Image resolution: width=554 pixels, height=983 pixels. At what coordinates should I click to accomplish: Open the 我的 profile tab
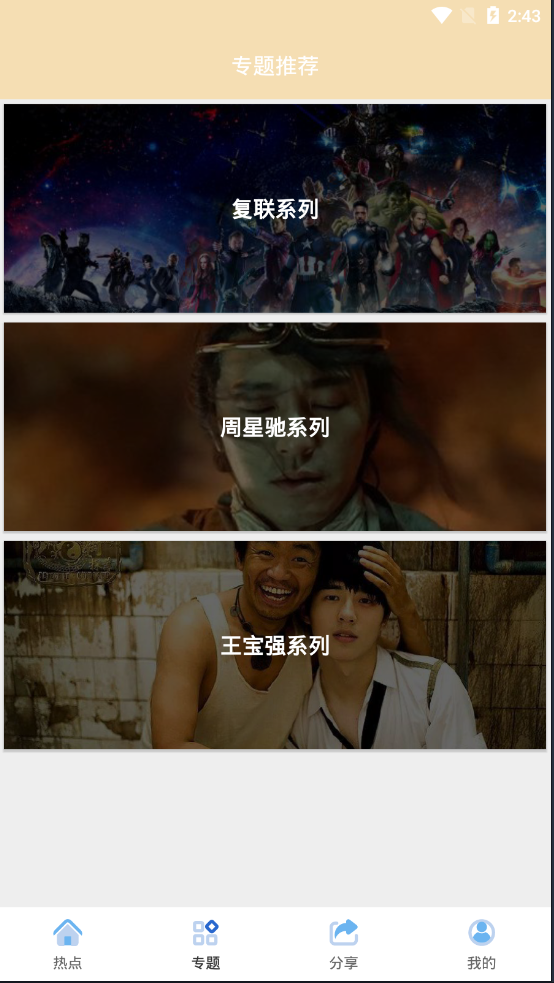pyautogui.click(x=481, y=944)
